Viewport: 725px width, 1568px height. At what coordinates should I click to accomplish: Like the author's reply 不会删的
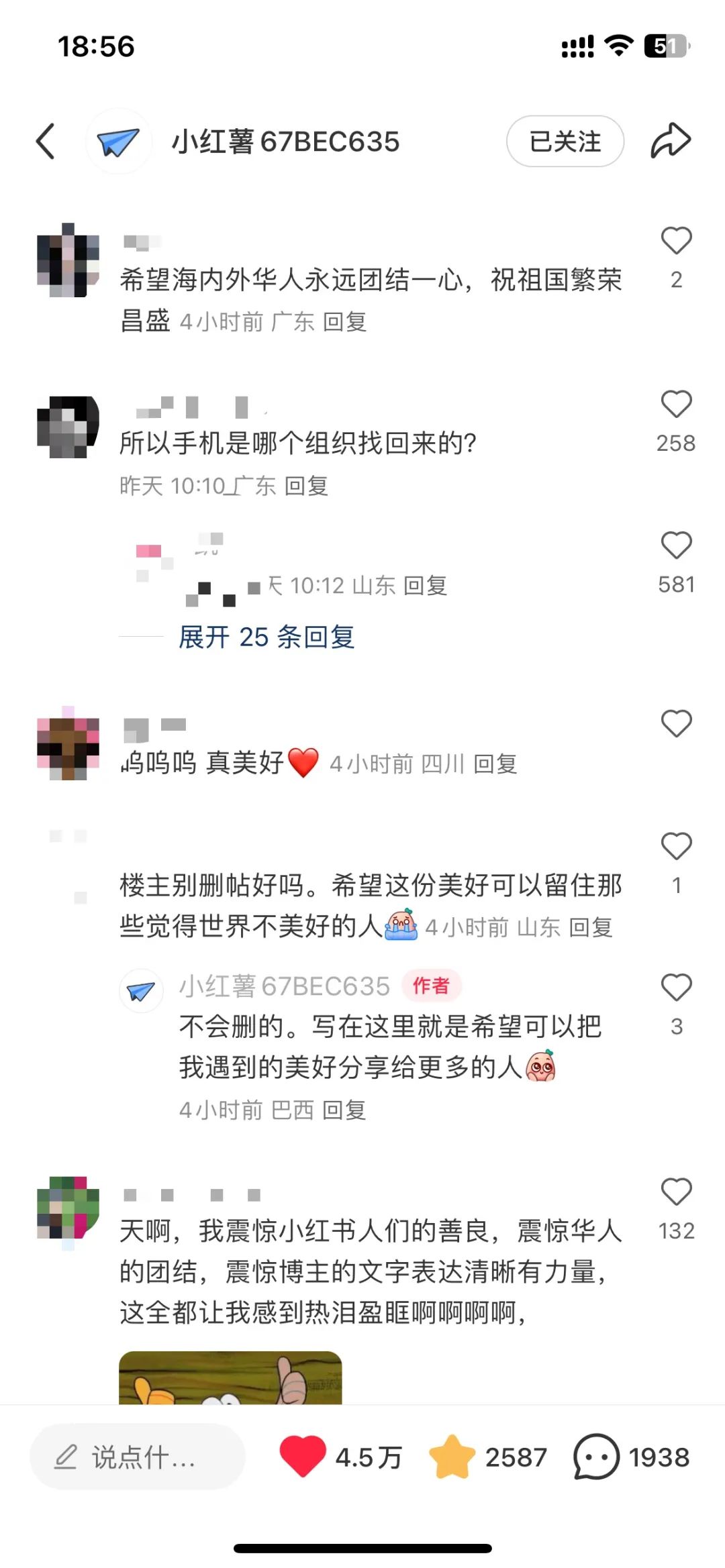[x=676, y=988]
